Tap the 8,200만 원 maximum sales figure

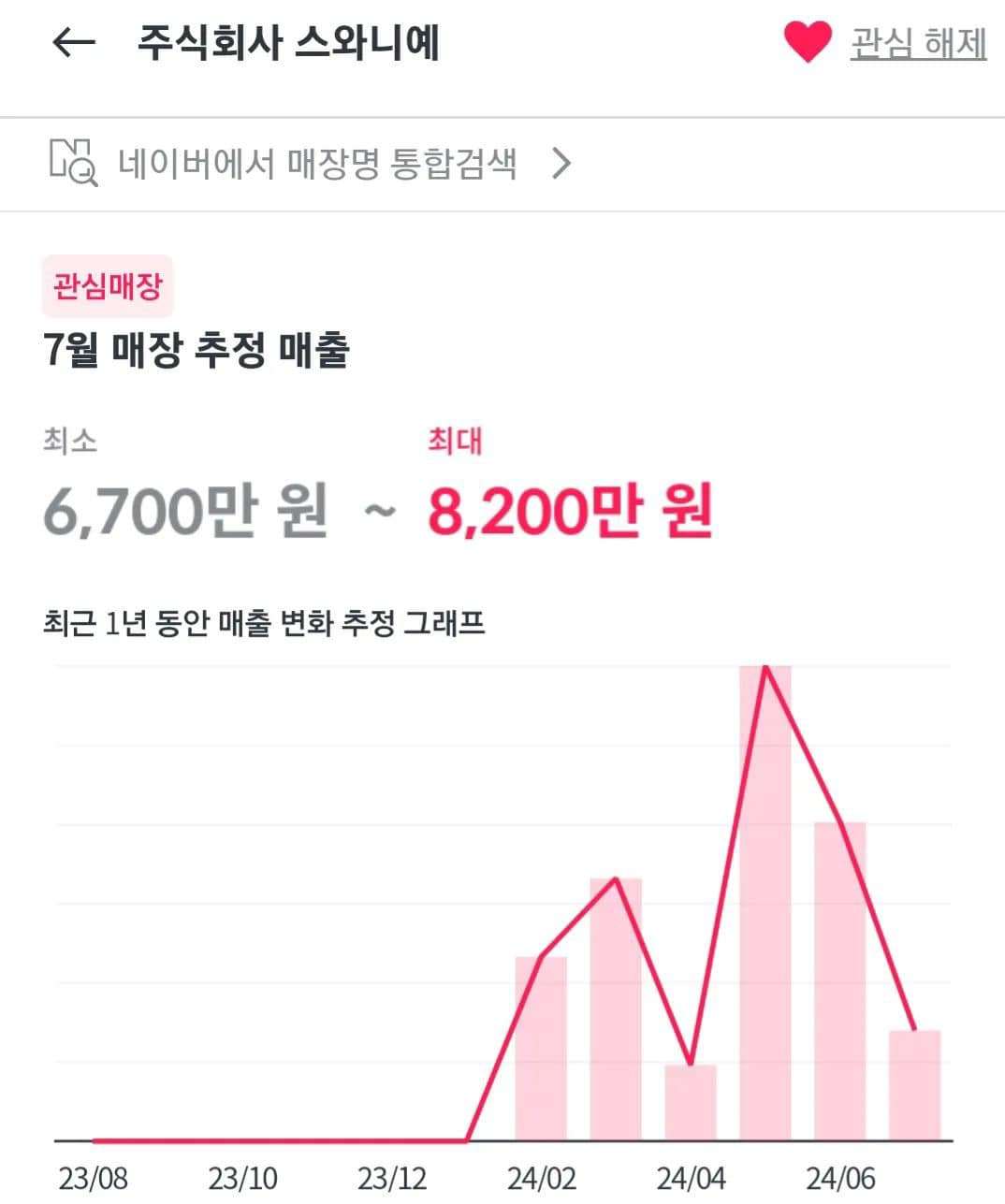(x=569, y=508)
